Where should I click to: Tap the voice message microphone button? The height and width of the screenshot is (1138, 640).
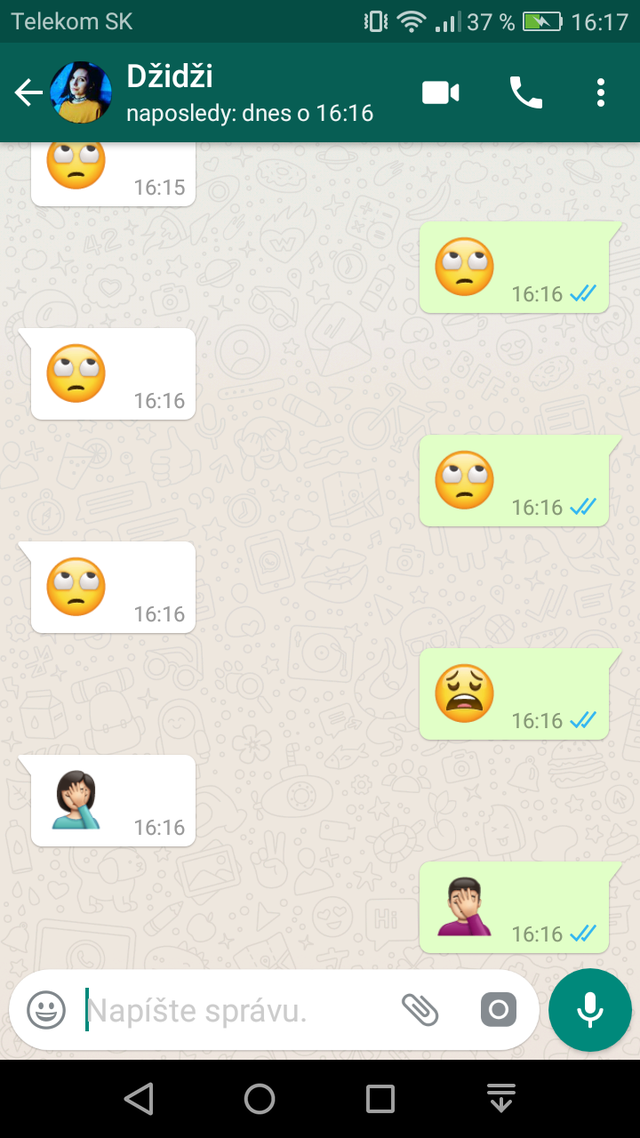(590, 1010)
